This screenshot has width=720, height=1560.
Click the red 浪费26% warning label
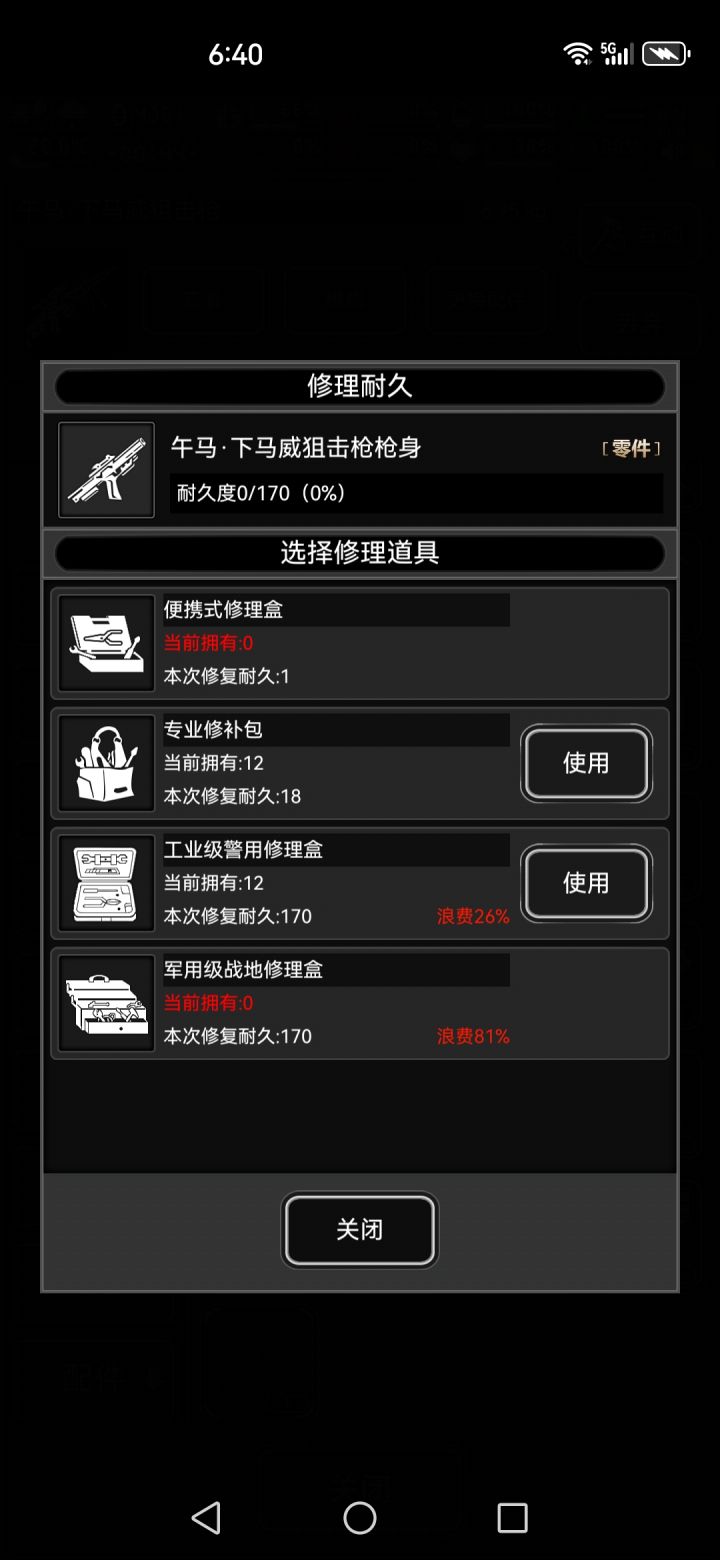(x=472, y=915)
